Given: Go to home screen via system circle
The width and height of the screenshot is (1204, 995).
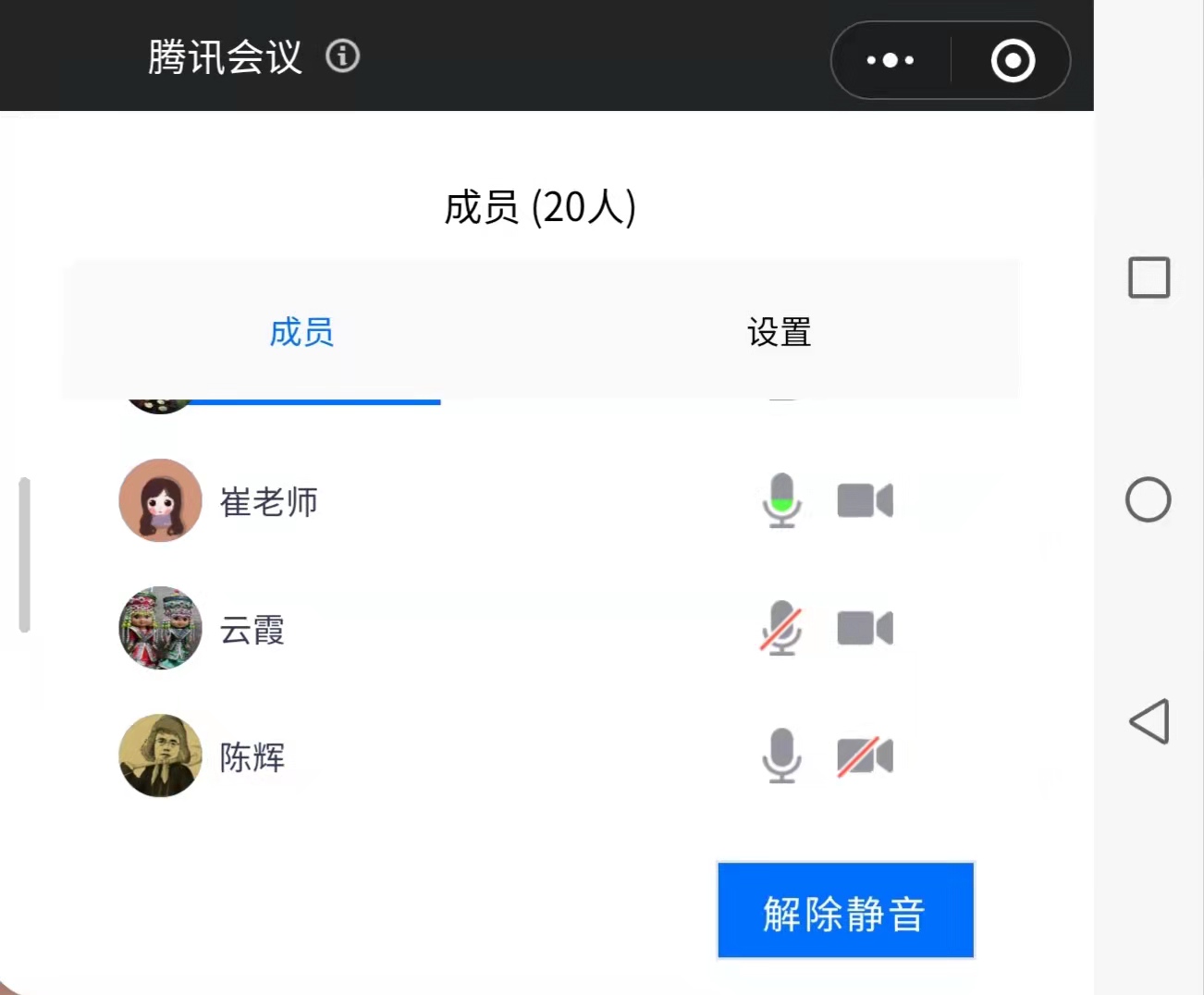Looking at the screenshot, I should 1149,500.
